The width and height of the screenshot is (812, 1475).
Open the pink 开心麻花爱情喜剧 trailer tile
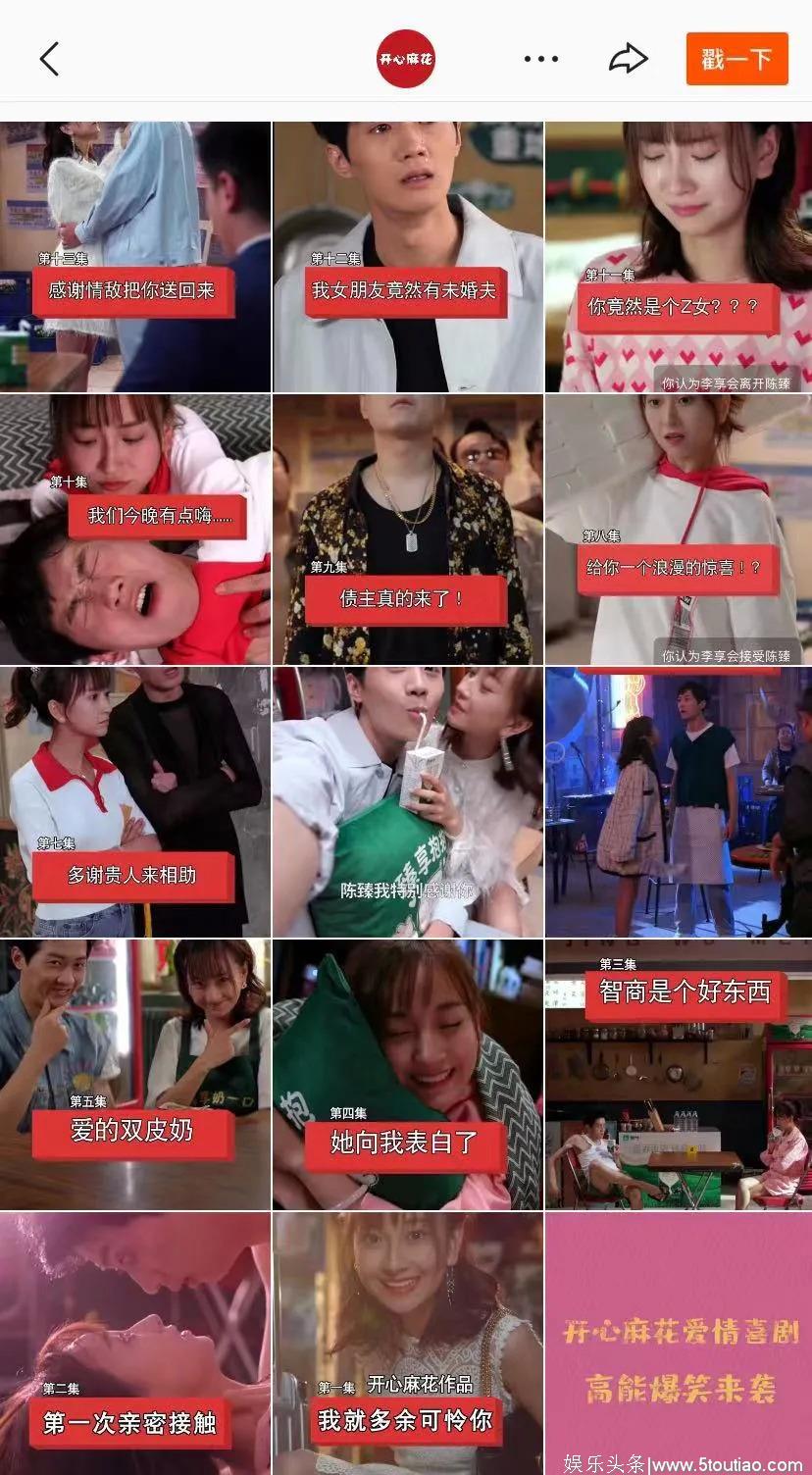[x=679, y=1344]
